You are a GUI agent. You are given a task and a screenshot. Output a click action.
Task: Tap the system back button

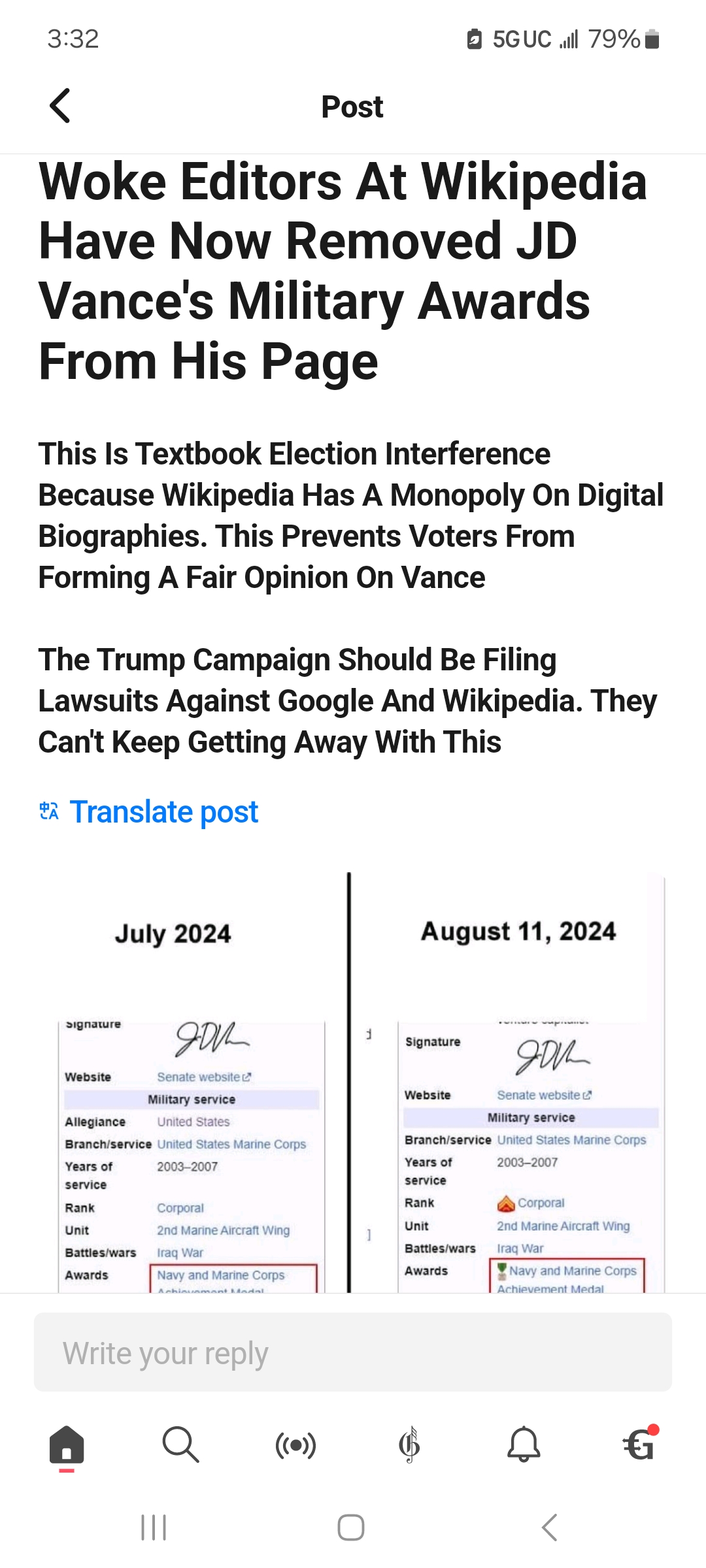tap(550, 1527)
